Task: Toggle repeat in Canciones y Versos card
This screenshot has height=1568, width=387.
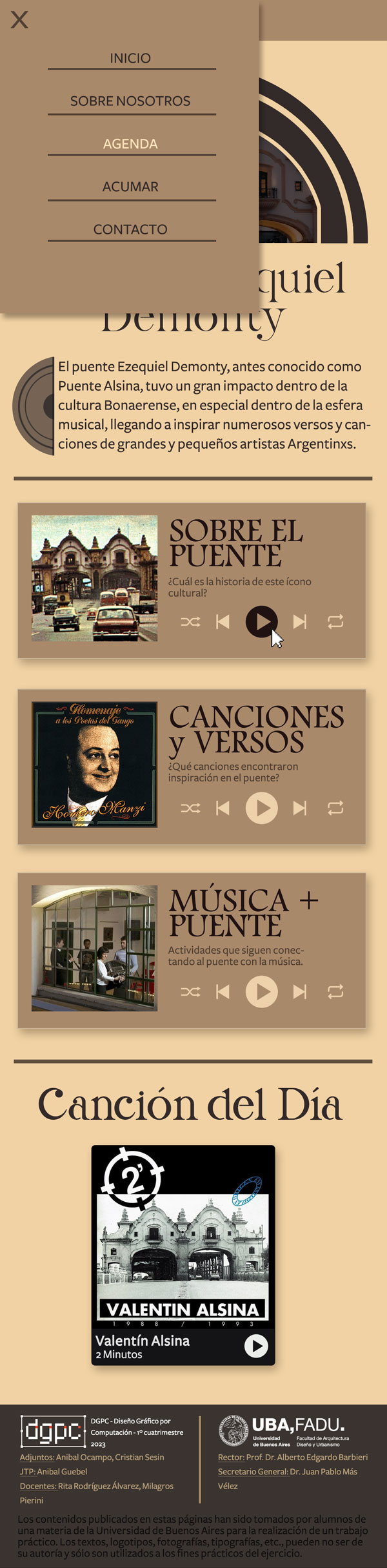Action: pos(335,808)
